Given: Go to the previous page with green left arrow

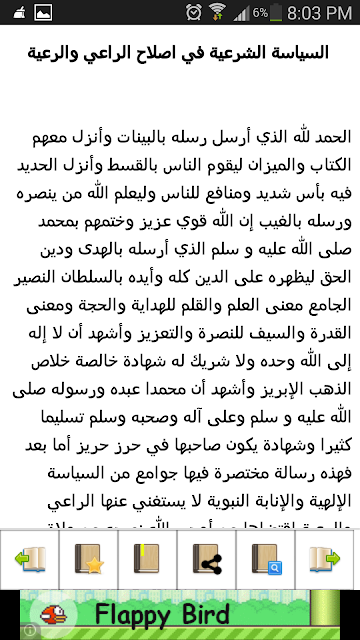Looking at the screenshot, I should (30, 559).
